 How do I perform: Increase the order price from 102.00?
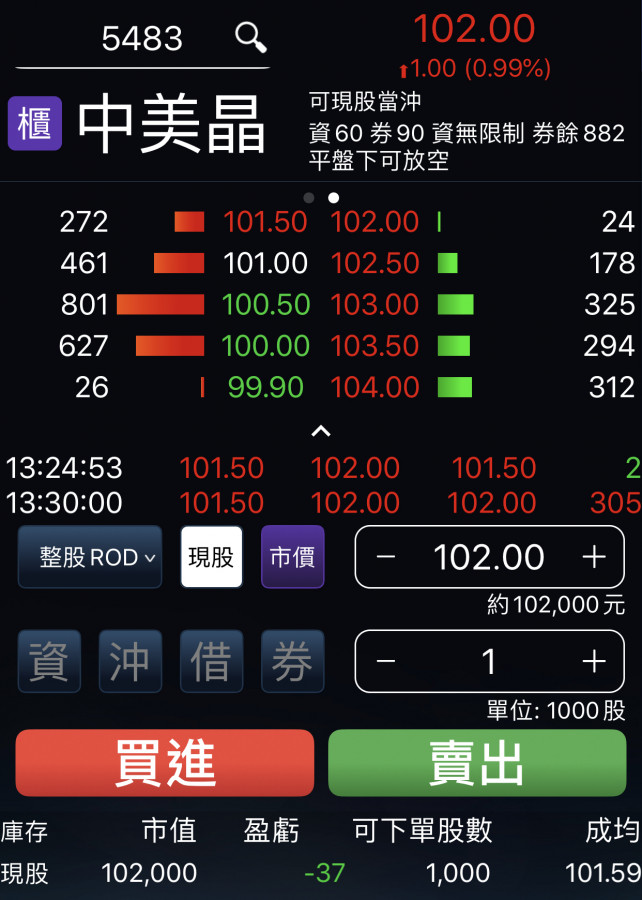coord(594,557)
